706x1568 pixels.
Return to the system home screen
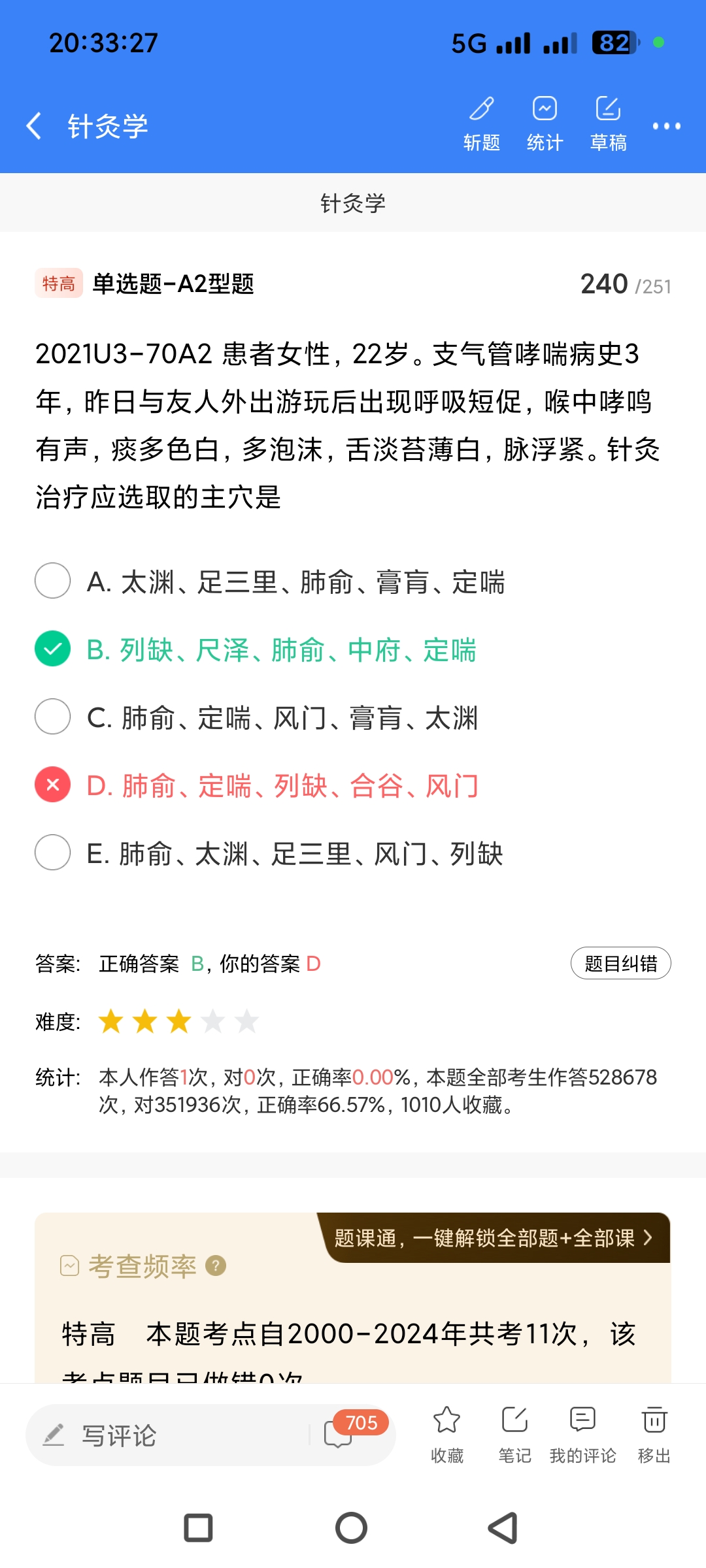coord(352,1528)
